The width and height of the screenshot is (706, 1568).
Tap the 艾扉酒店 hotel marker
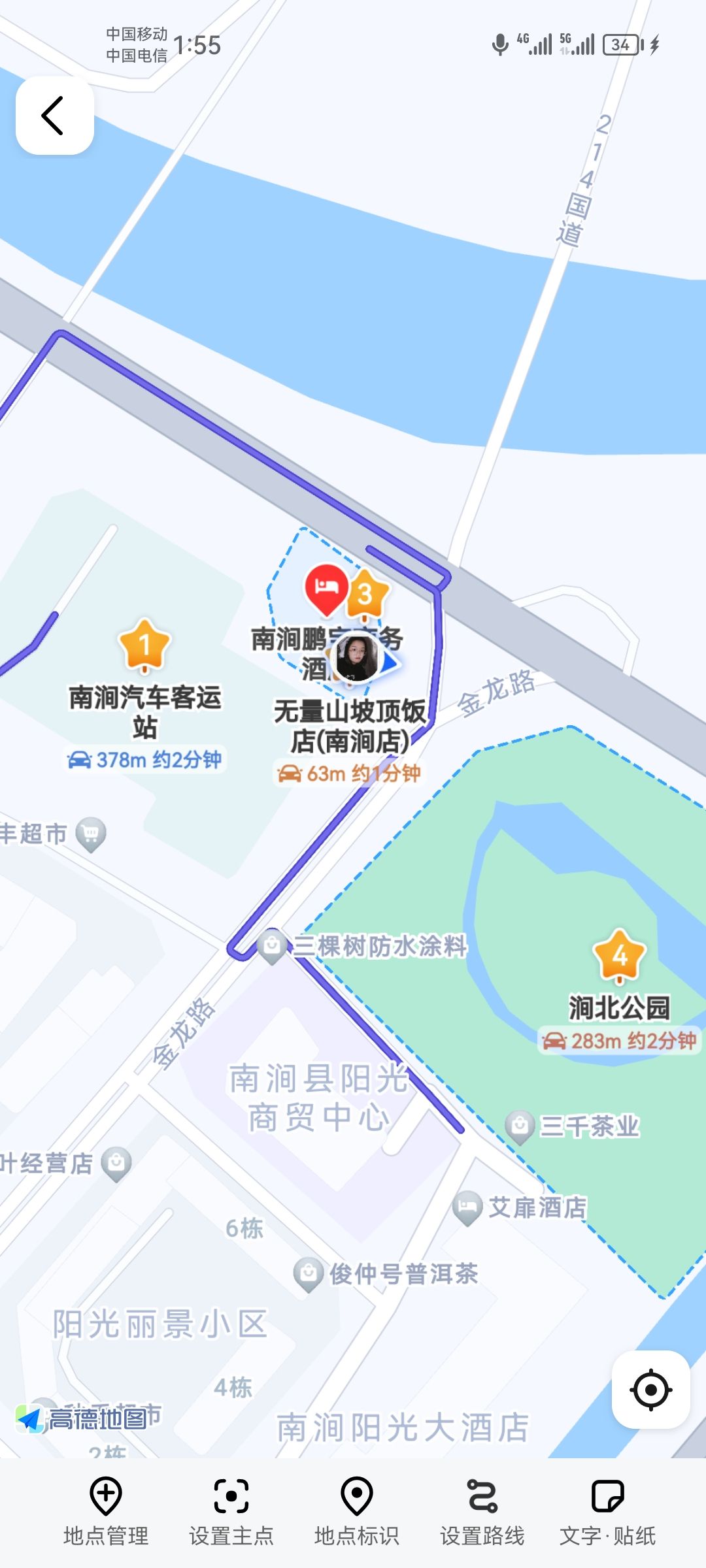[467, 1208]
